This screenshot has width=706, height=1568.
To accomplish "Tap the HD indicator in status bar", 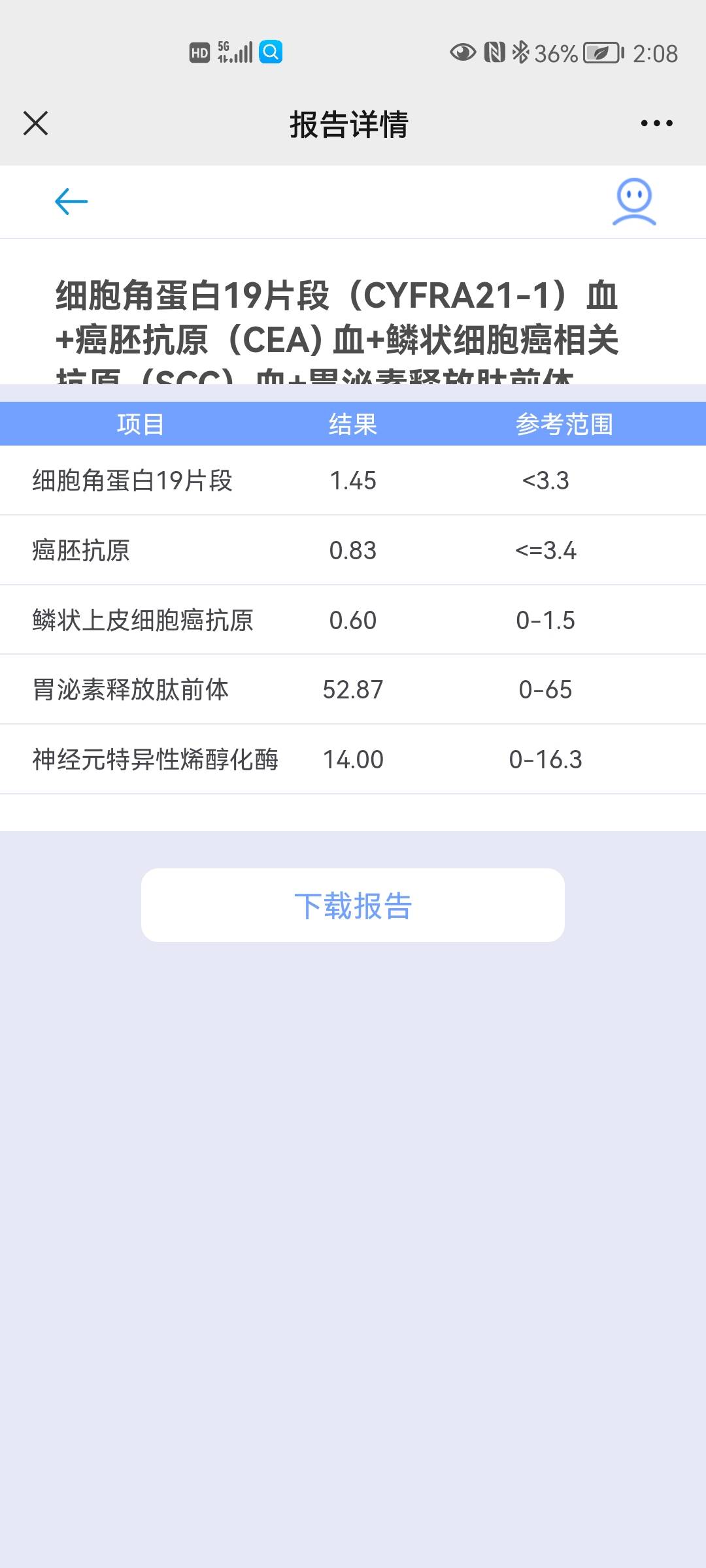I will coord(199,52).
